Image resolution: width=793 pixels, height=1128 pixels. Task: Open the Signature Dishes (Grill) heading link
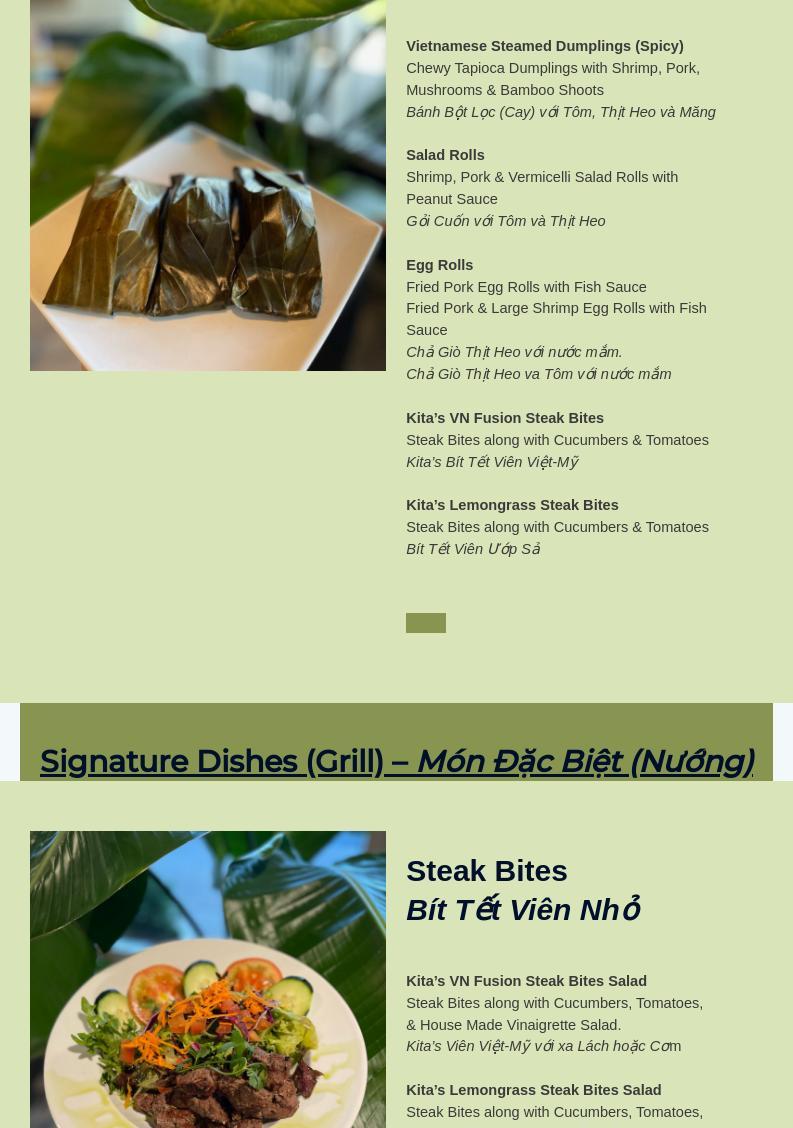point(396,761)
